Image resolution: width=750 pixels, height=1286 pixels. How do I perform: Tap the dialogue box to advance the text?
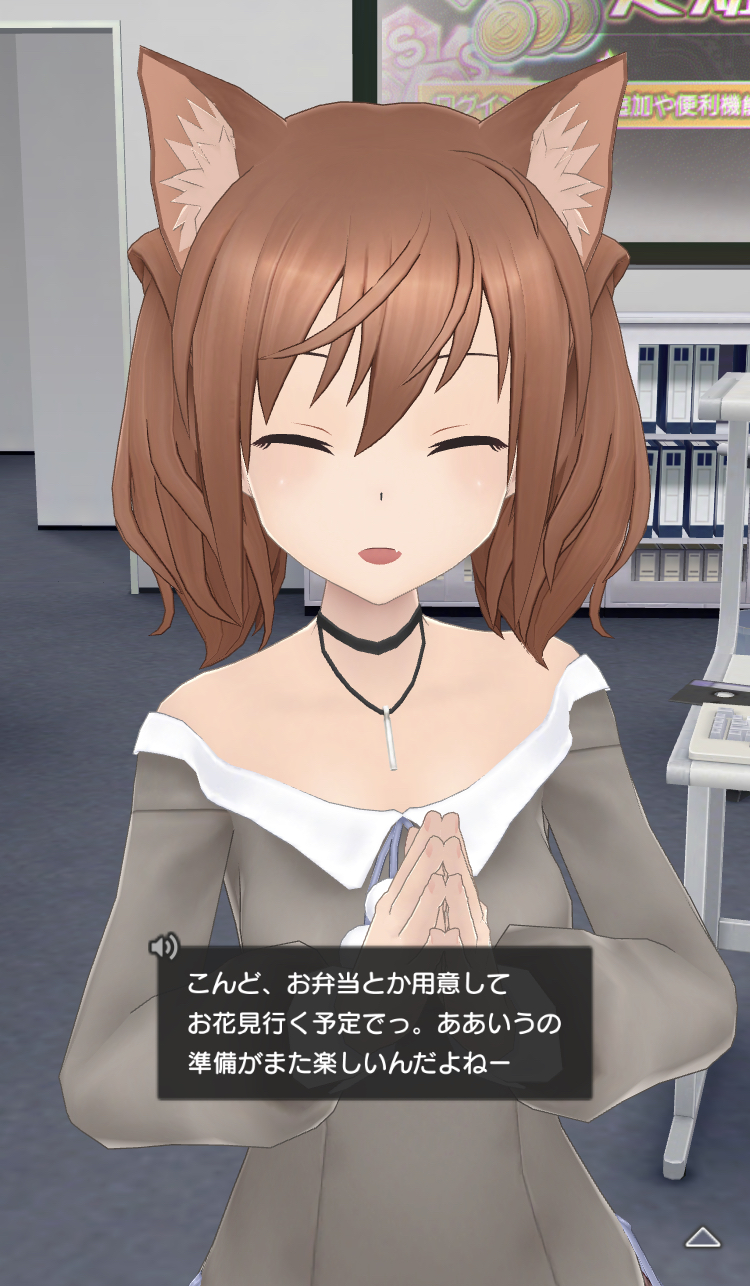(x=374, y=1023)
